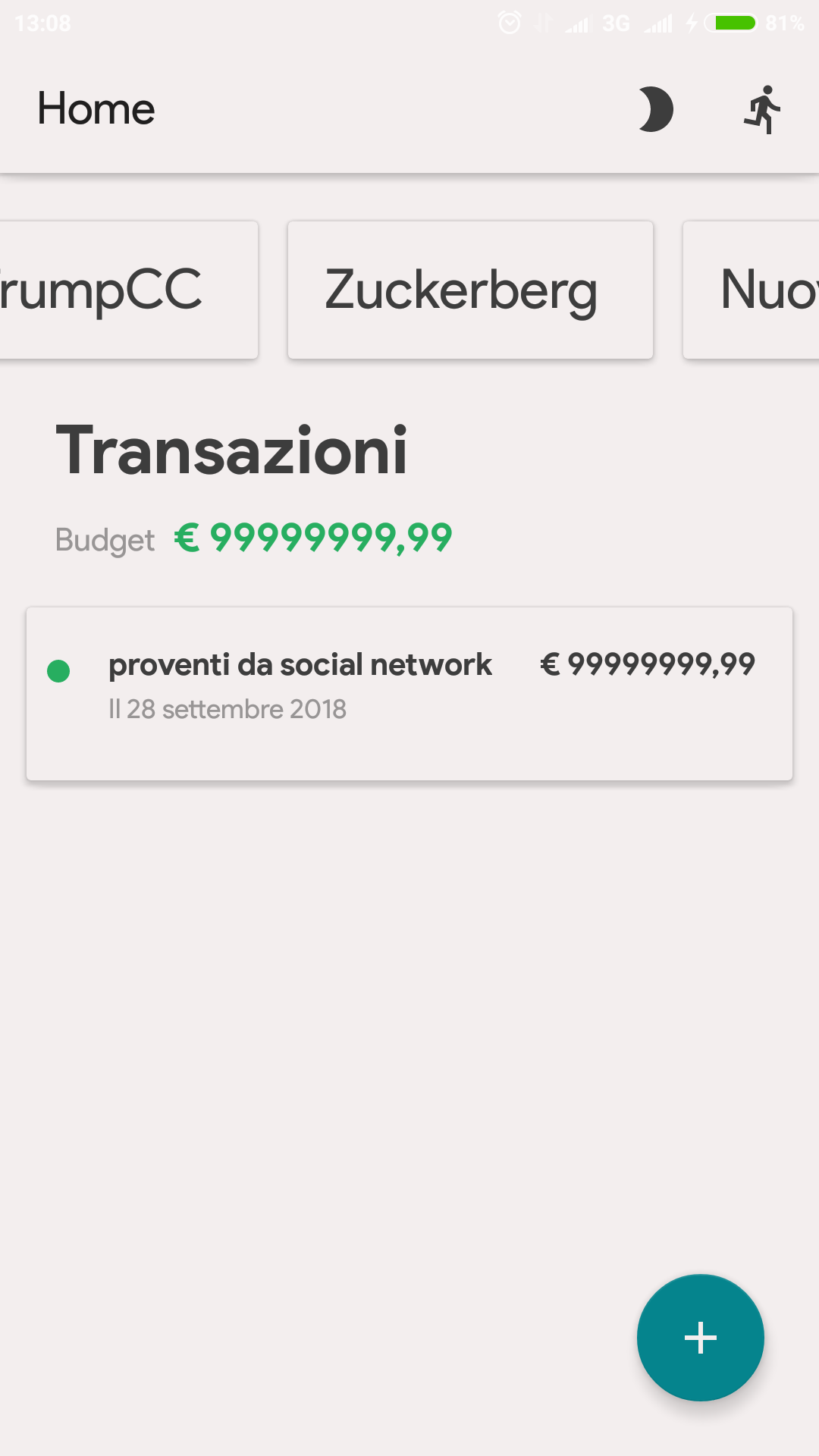Screen dimensions: 819x1456
Task: Open the Nuovo account card
Action: (x=751, y=290)
